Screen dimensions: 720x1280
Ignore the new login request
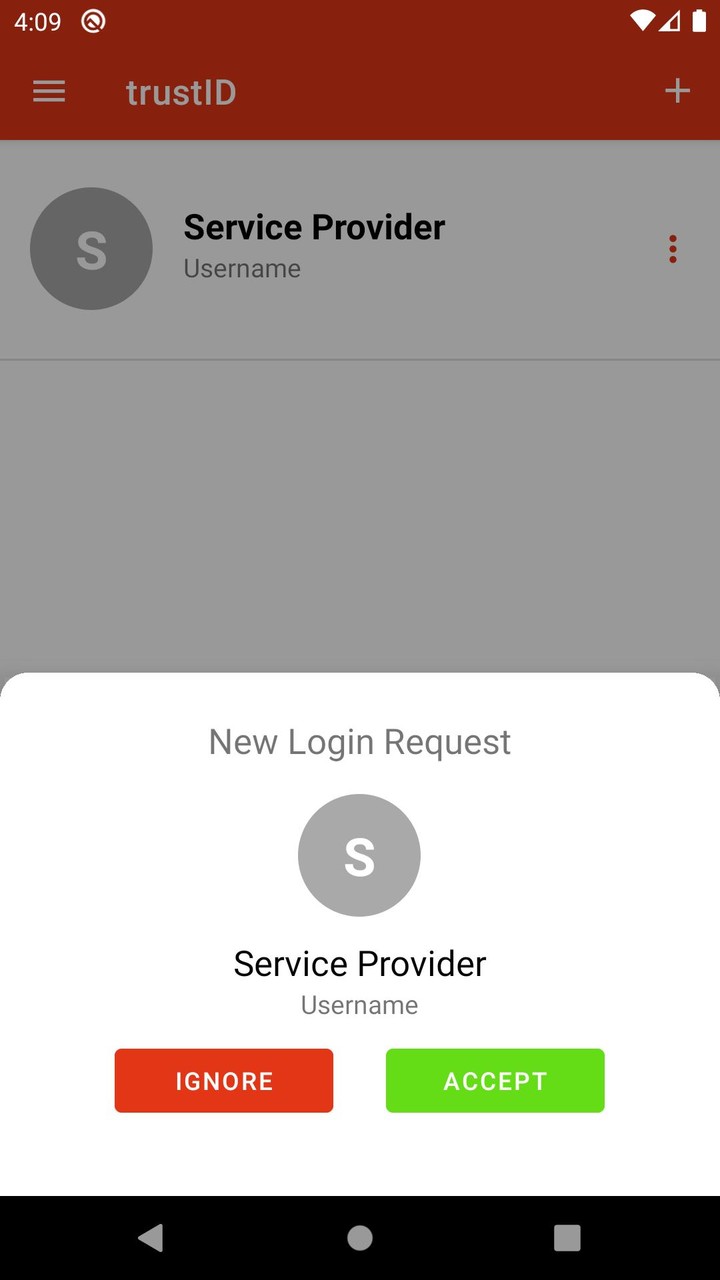tap(223, 1080)
